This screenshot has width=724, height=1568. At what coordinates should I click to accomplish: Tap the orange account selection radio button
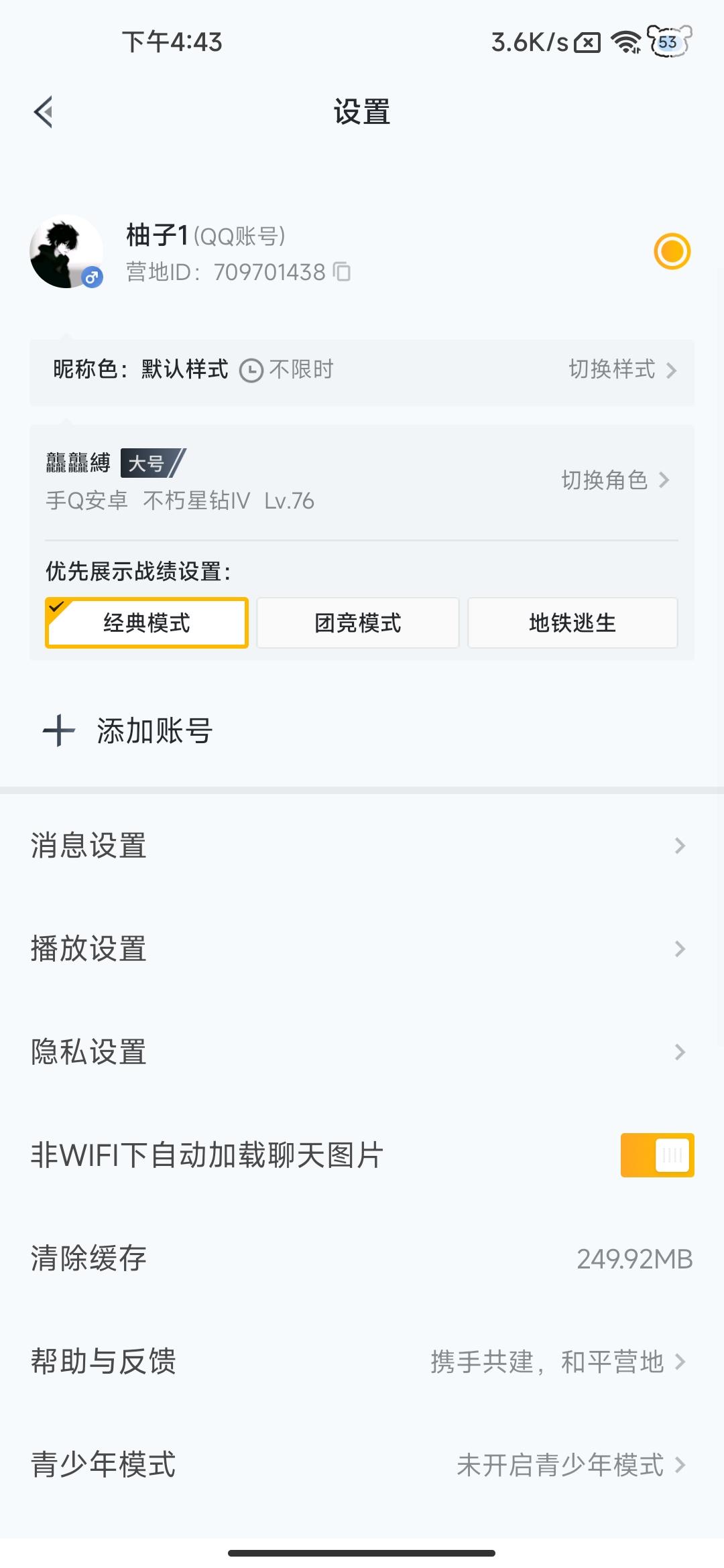[672, 252]
